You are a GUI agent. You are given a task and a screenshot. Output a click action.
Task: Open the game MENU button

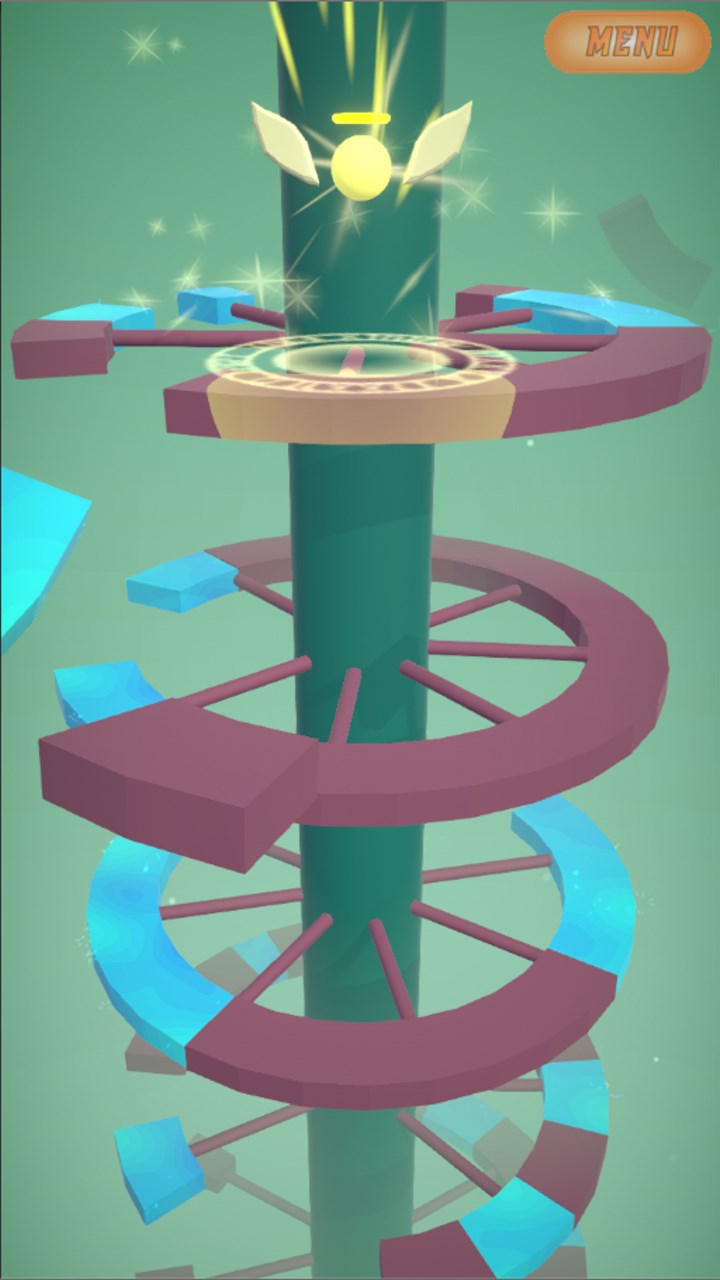click(629, 42)
